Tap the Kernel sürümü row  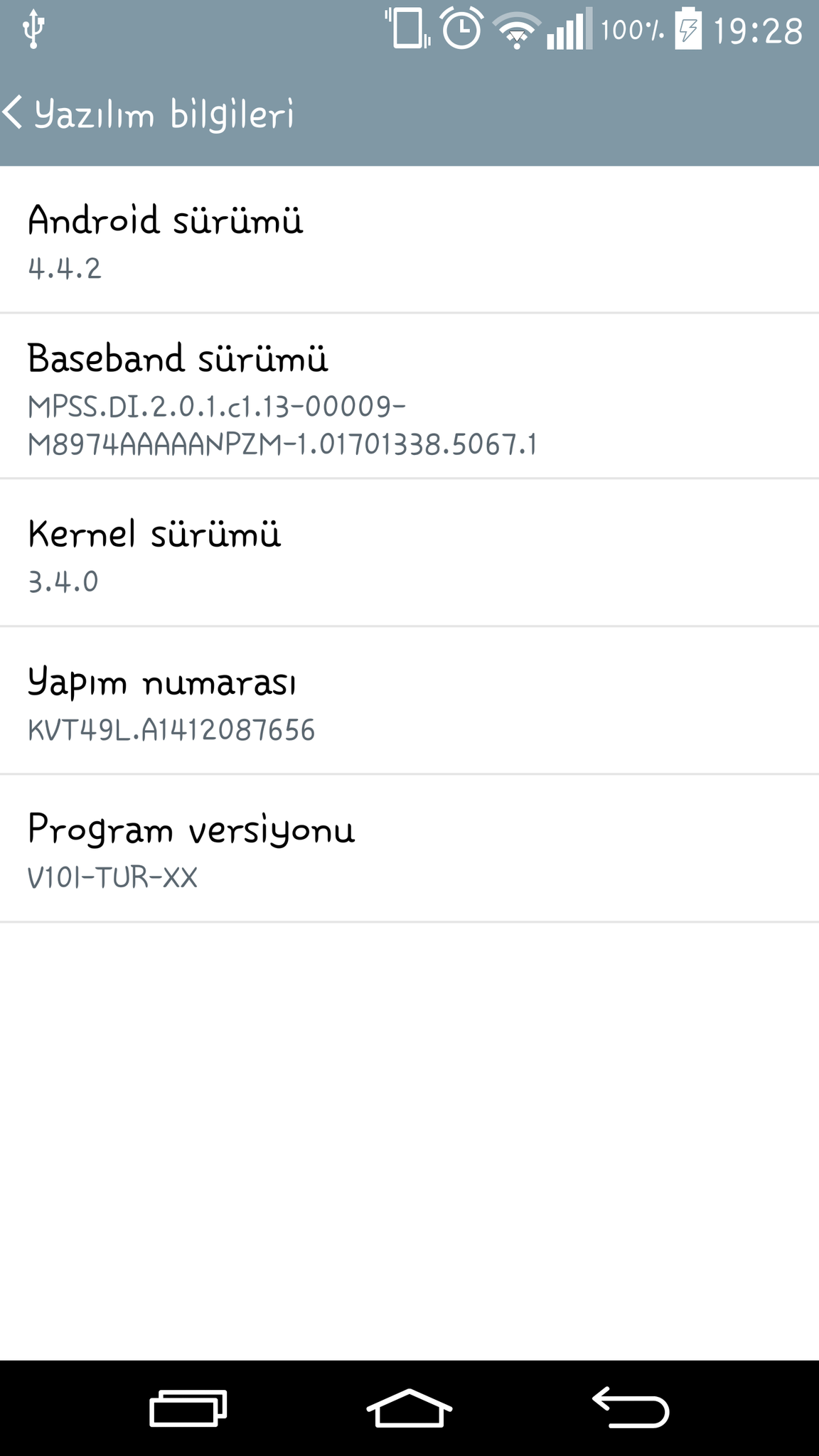point(409,554)
